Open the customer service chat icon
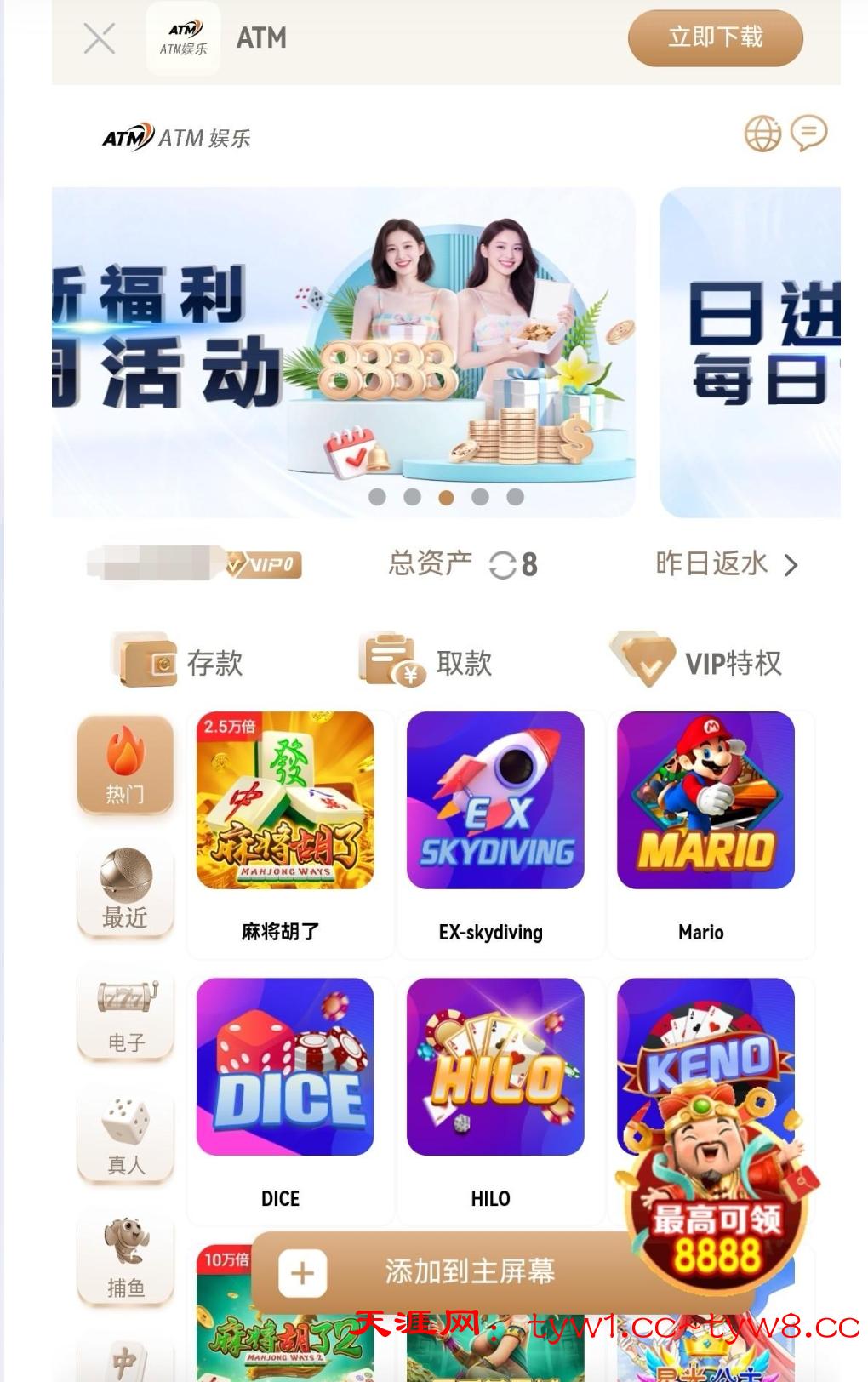This screenshot has width=868, height=1382. tap(808, 134)
